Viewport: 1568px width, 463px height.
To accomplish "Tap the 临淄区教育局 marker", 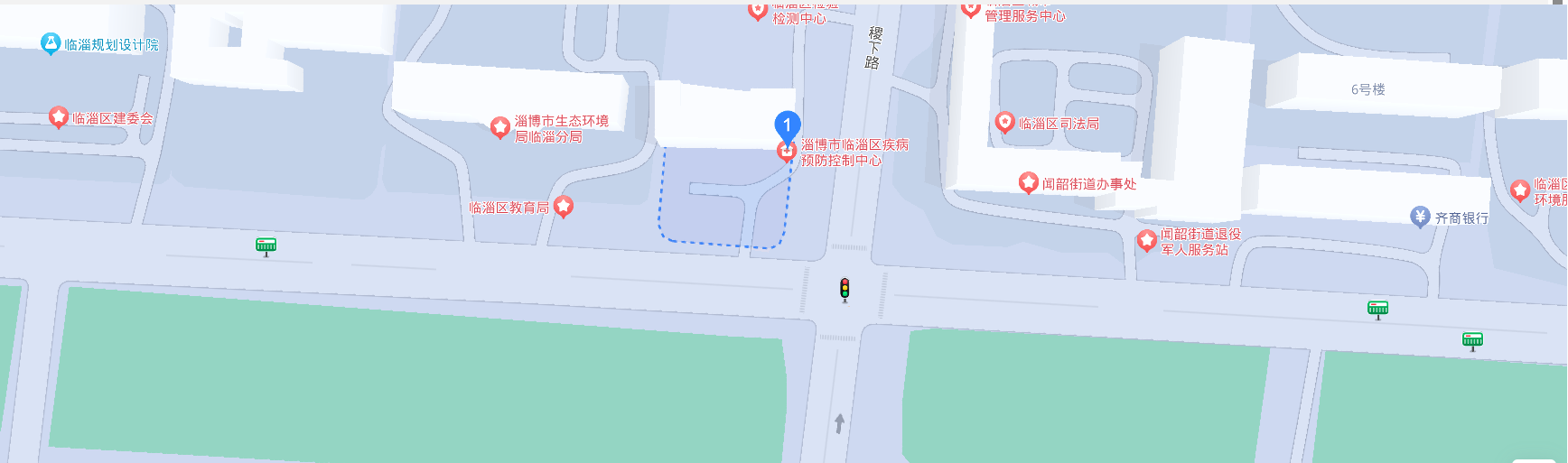I will [x=564, y=207].
